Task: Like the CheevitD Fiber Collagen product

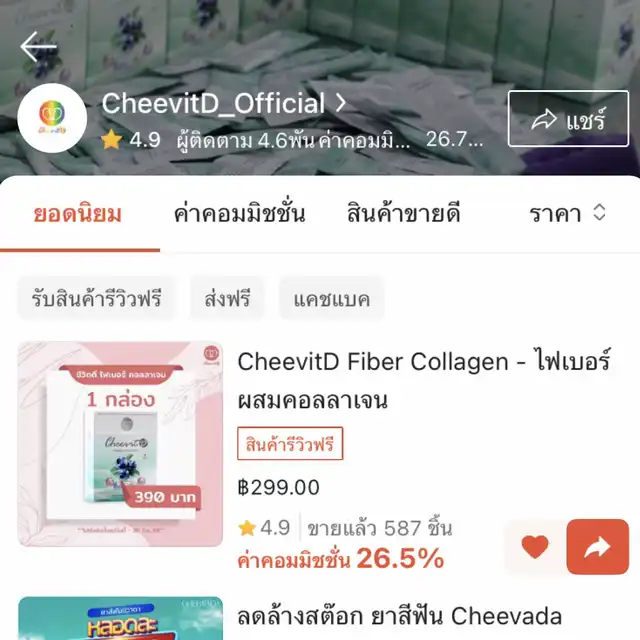Action: [x=535, y=546]
